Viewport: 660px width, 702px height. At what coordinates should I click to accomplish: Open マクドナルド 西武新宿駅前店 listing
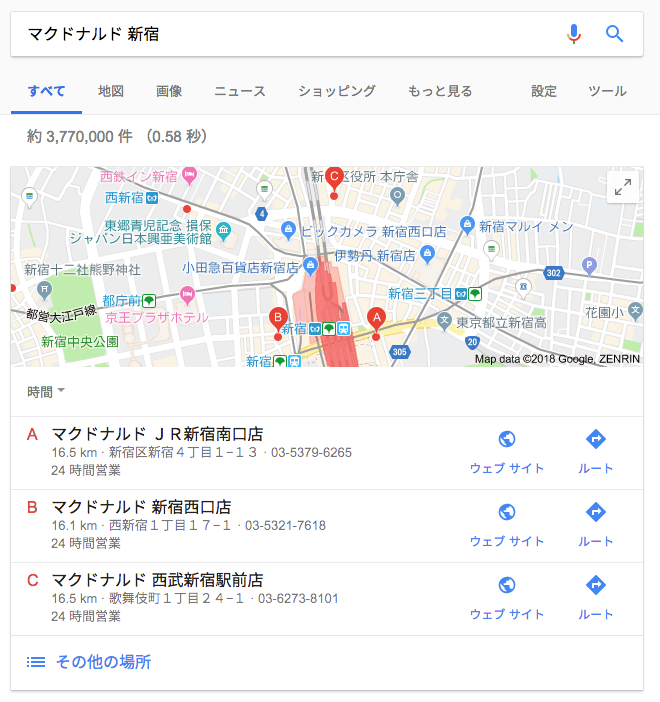[x=158, y=580]
